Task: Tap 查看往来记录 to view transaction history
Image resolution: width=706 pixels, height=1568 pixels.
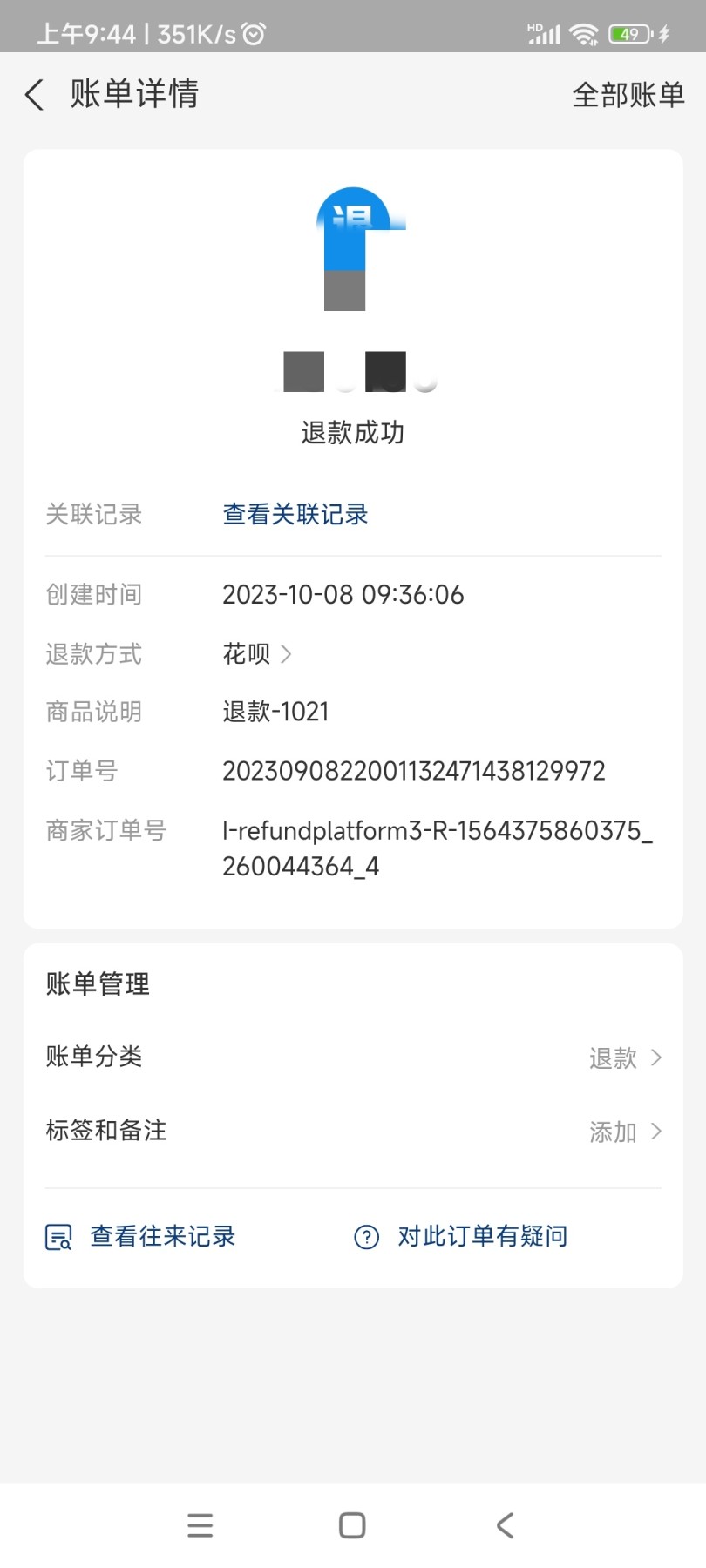Action: pyautogui.click(x=161, y=1235)
